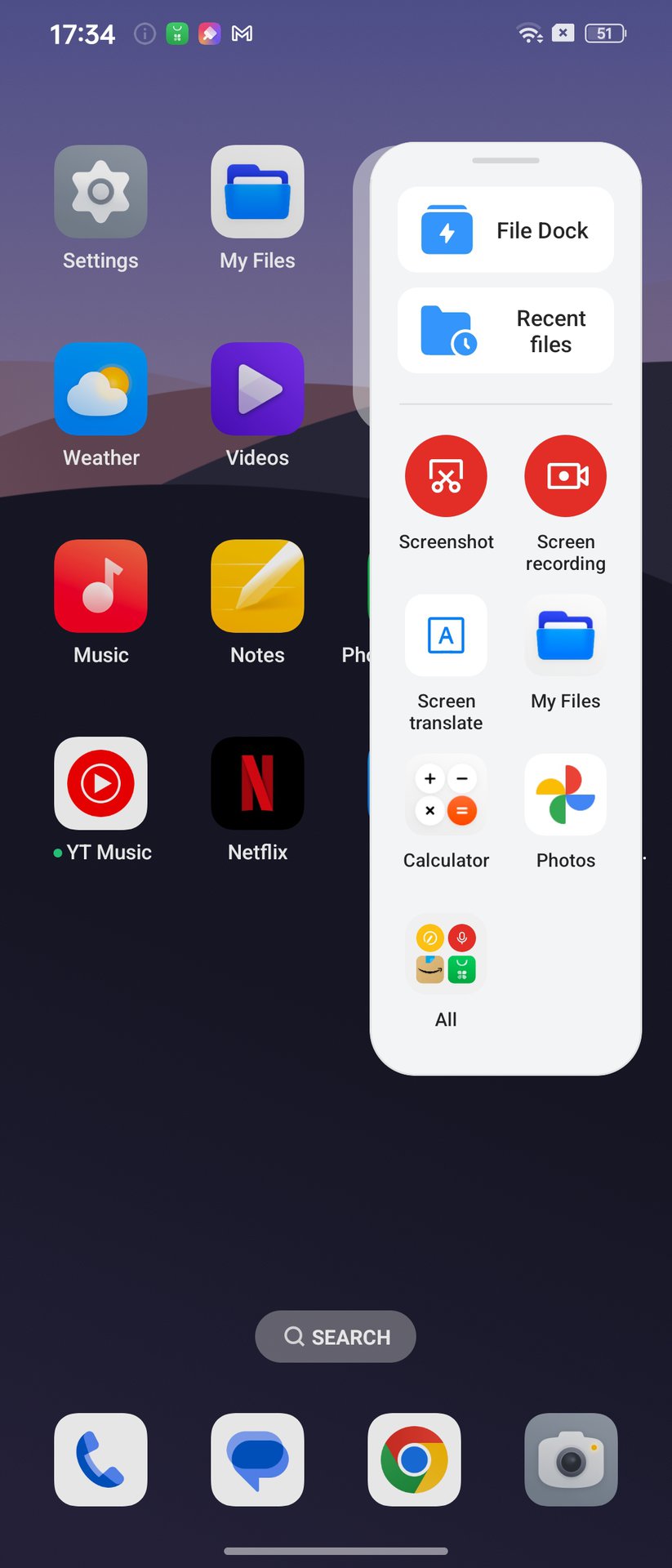Show All apps folder in the sidebar
The width and height of the screenshot is (672, 1568).
446,955
